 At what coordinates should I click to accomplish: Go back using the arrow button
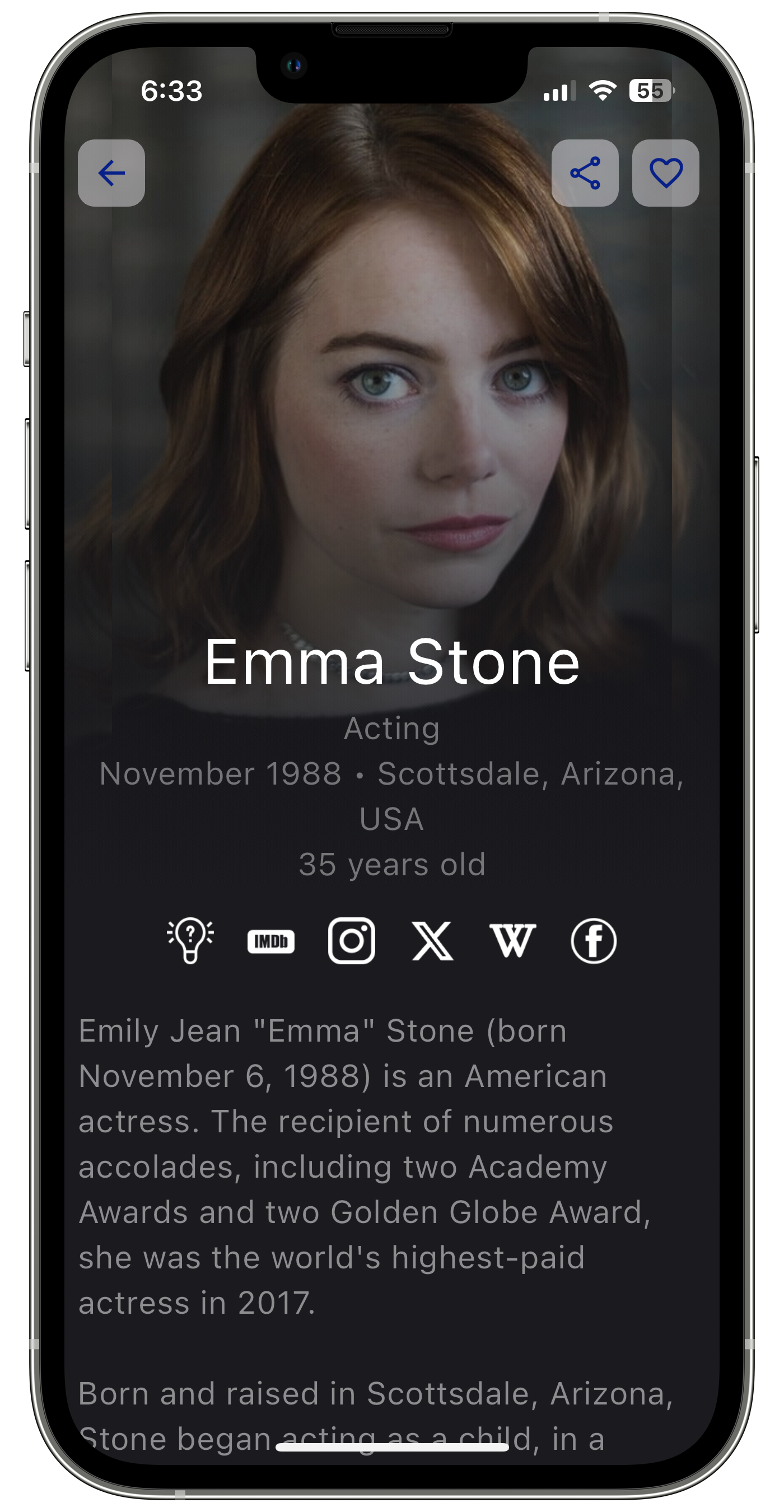111,173
